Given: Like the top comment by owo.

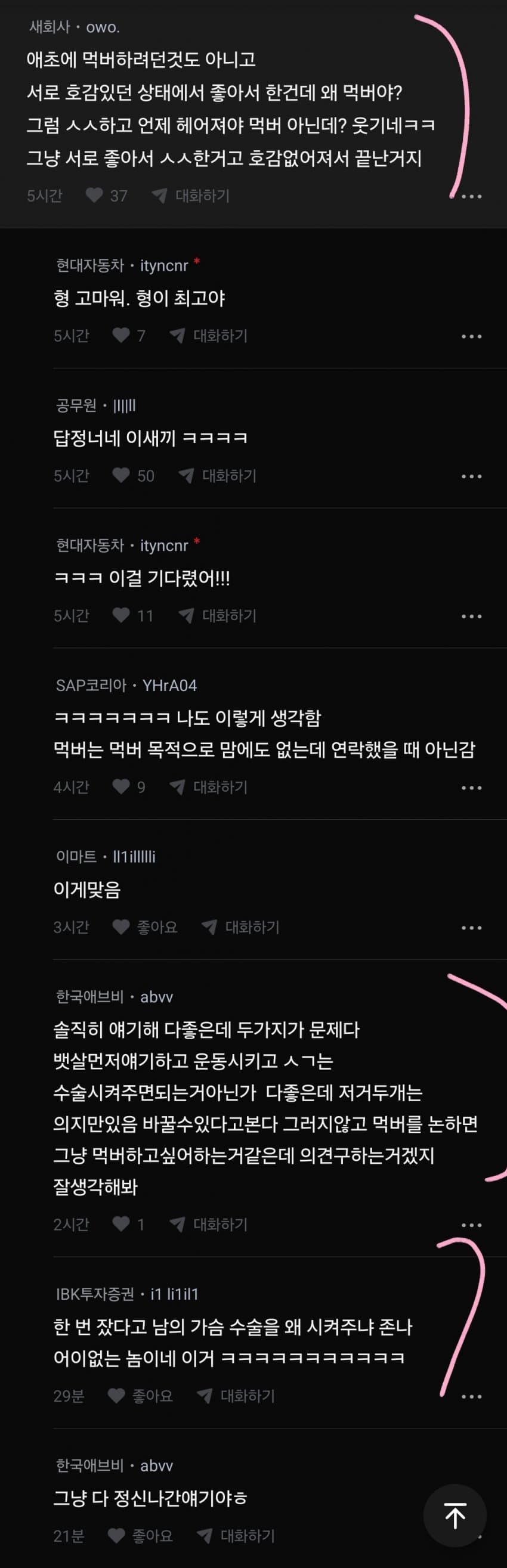Looking at the screenshot, I should pyautogui.click(x=94, y=196).
